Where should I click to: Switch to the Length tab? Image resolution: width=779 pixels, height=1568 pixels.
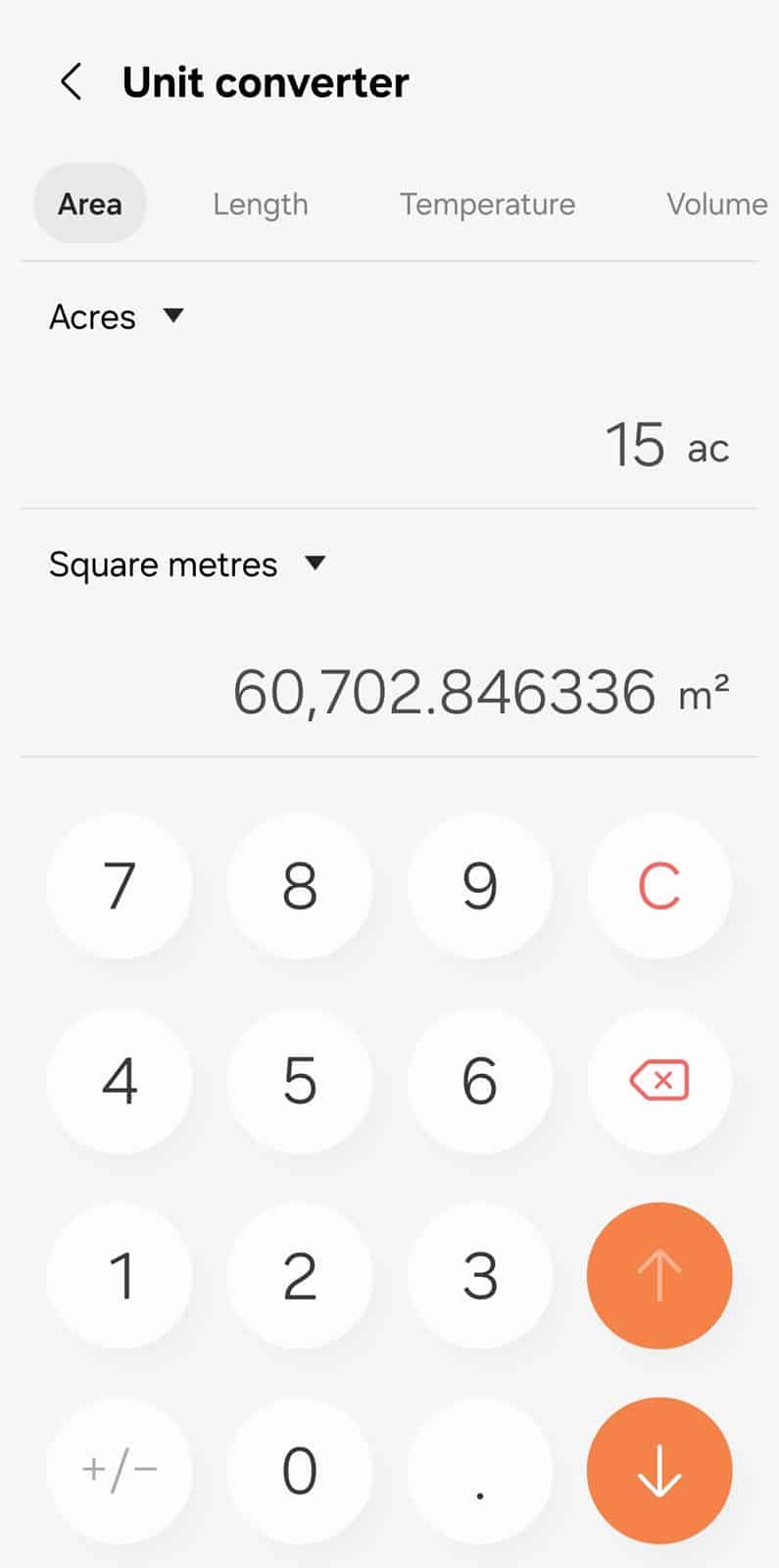click(x=260, y=204)
